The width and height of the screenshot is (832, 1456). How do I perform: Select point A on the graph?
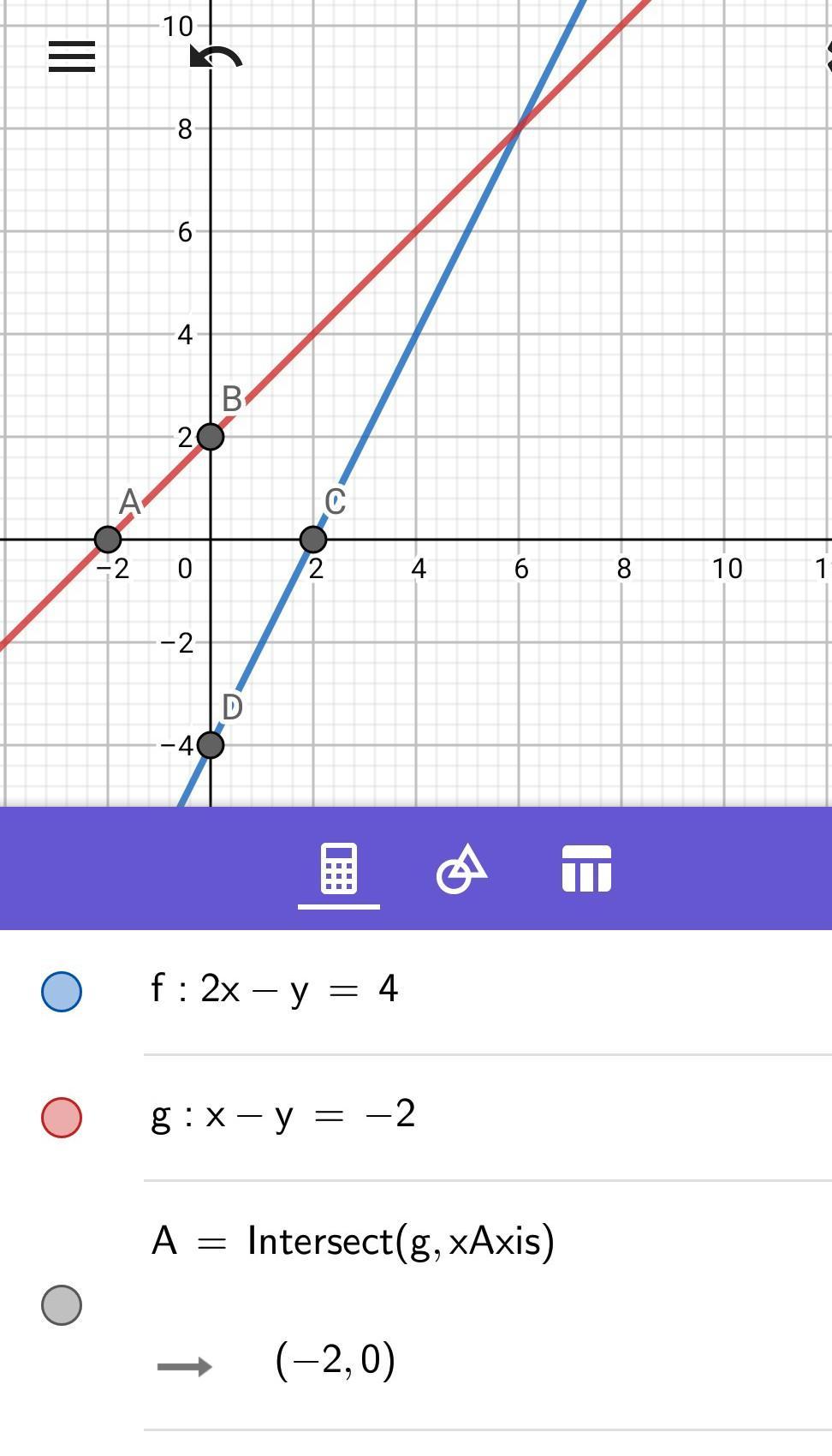click(108, 540)
